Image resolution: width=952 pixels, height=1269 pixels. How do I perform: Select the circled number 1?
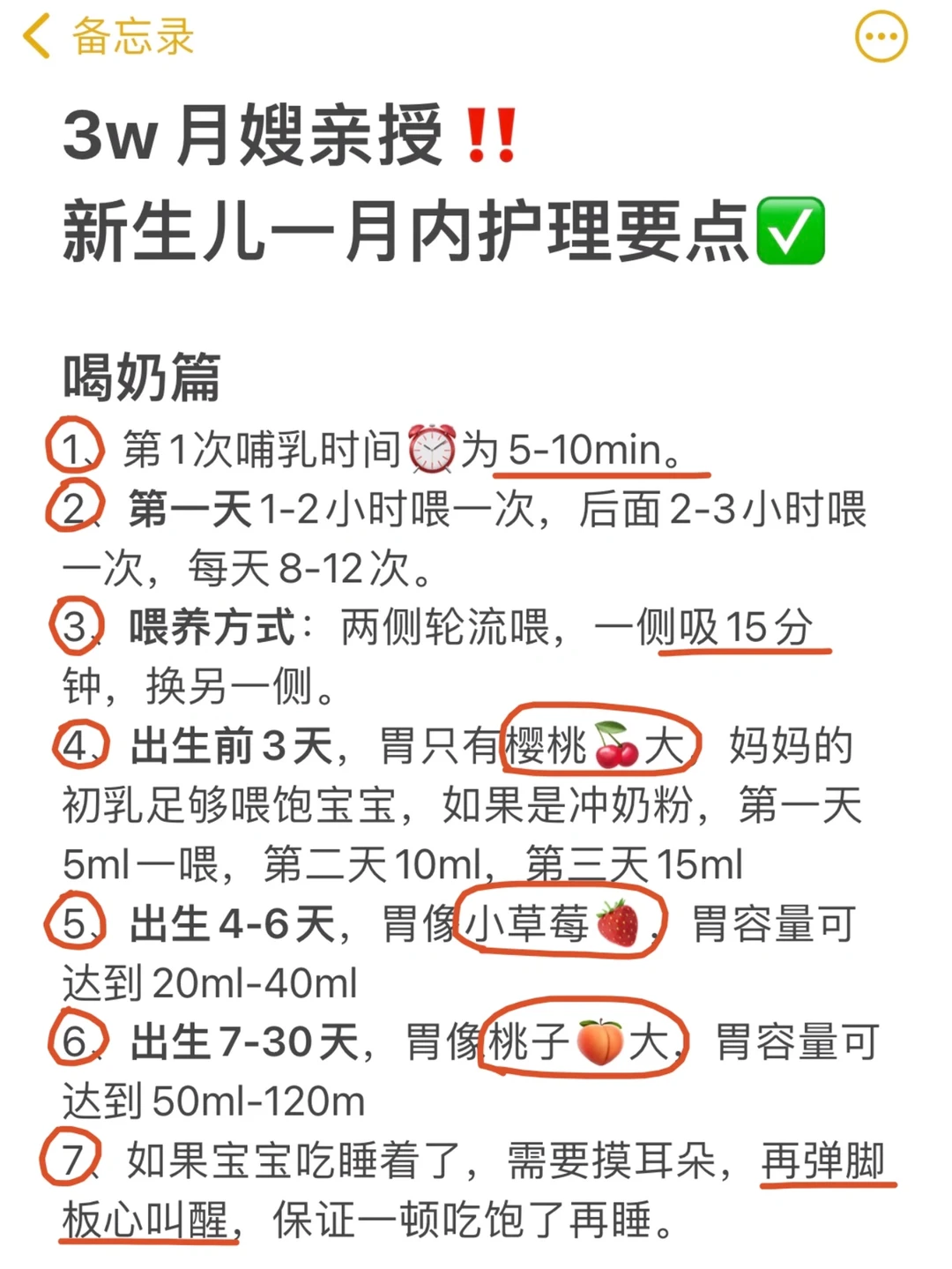(74, 446)
